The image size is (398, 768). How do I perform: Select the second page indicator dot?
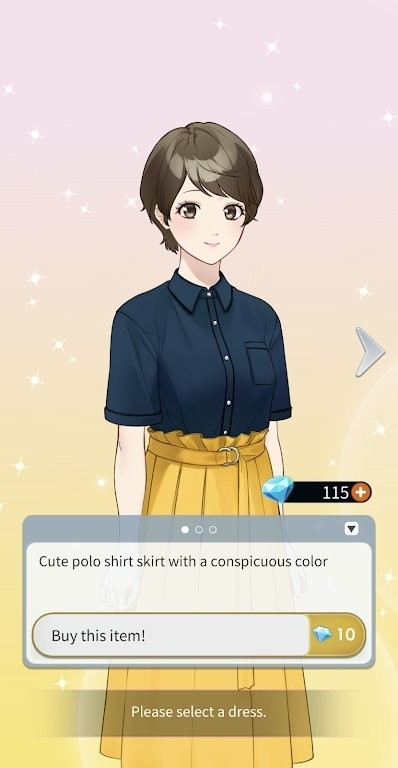click(199, 529)
